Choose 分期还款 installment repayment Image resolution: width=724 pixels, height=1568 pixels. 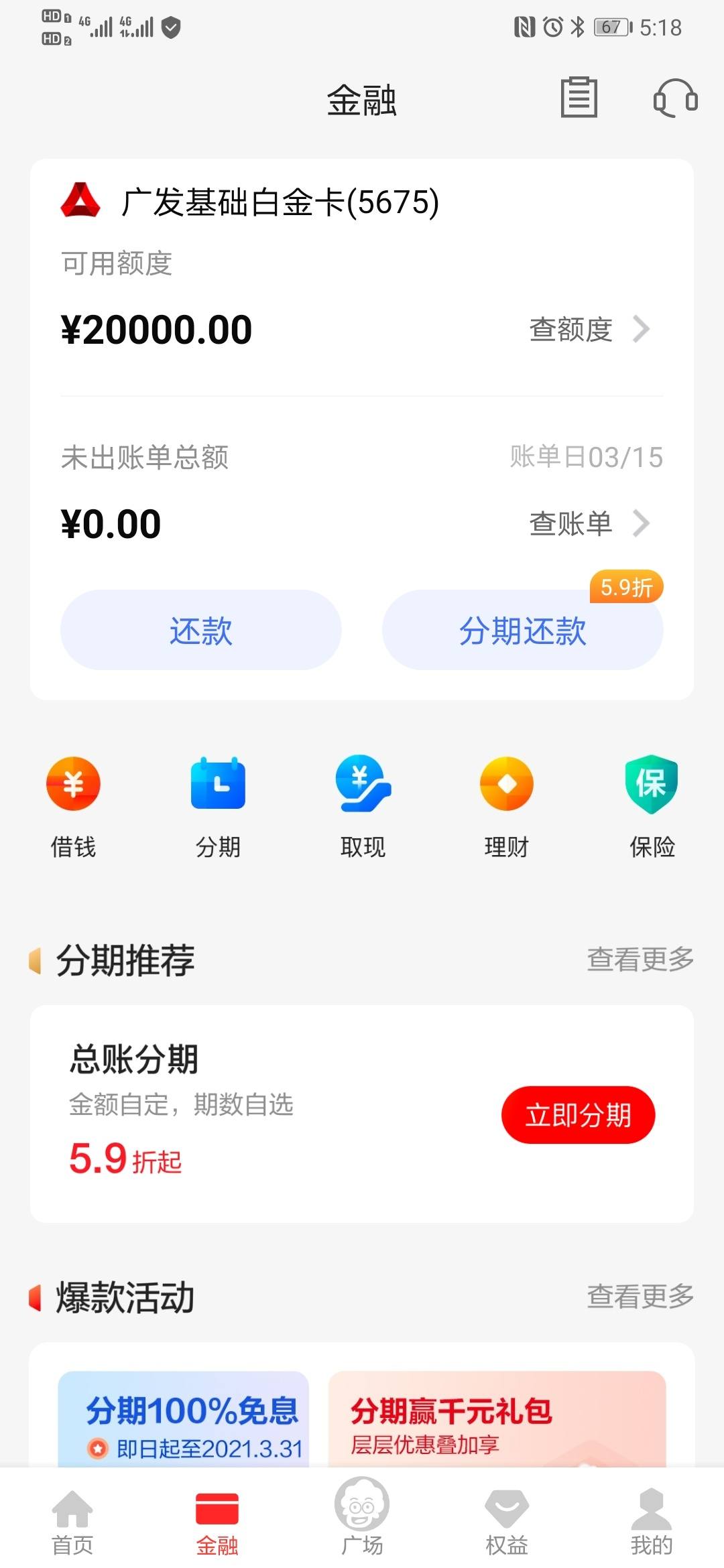point(523,630)
